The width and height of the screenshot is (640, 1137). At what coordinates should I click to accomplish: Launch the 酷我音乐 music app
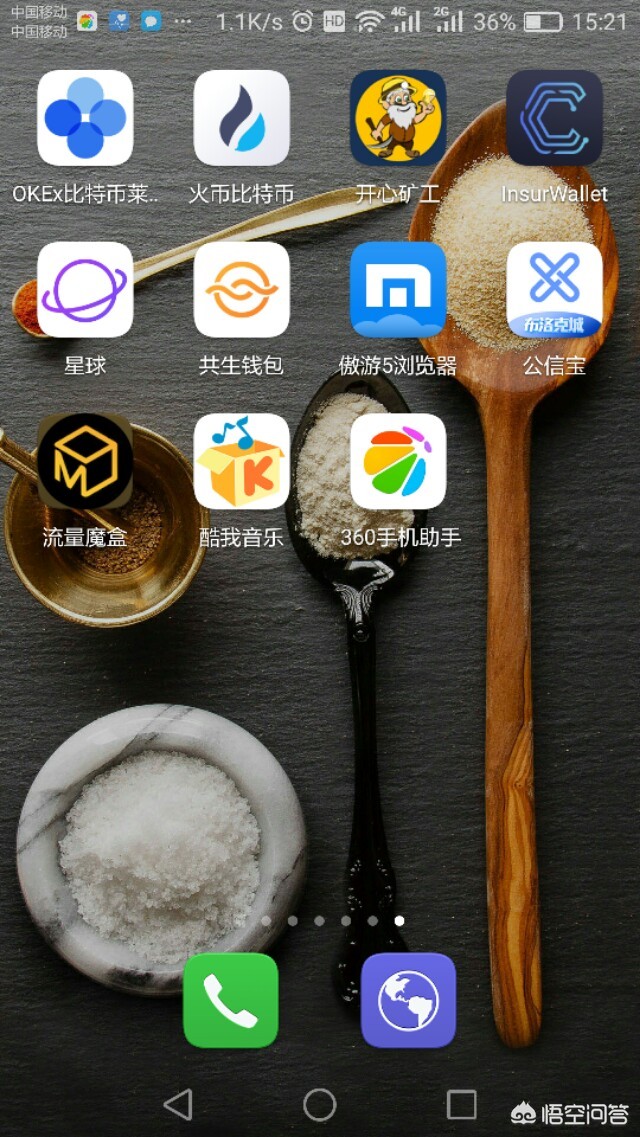coord(241,461)
